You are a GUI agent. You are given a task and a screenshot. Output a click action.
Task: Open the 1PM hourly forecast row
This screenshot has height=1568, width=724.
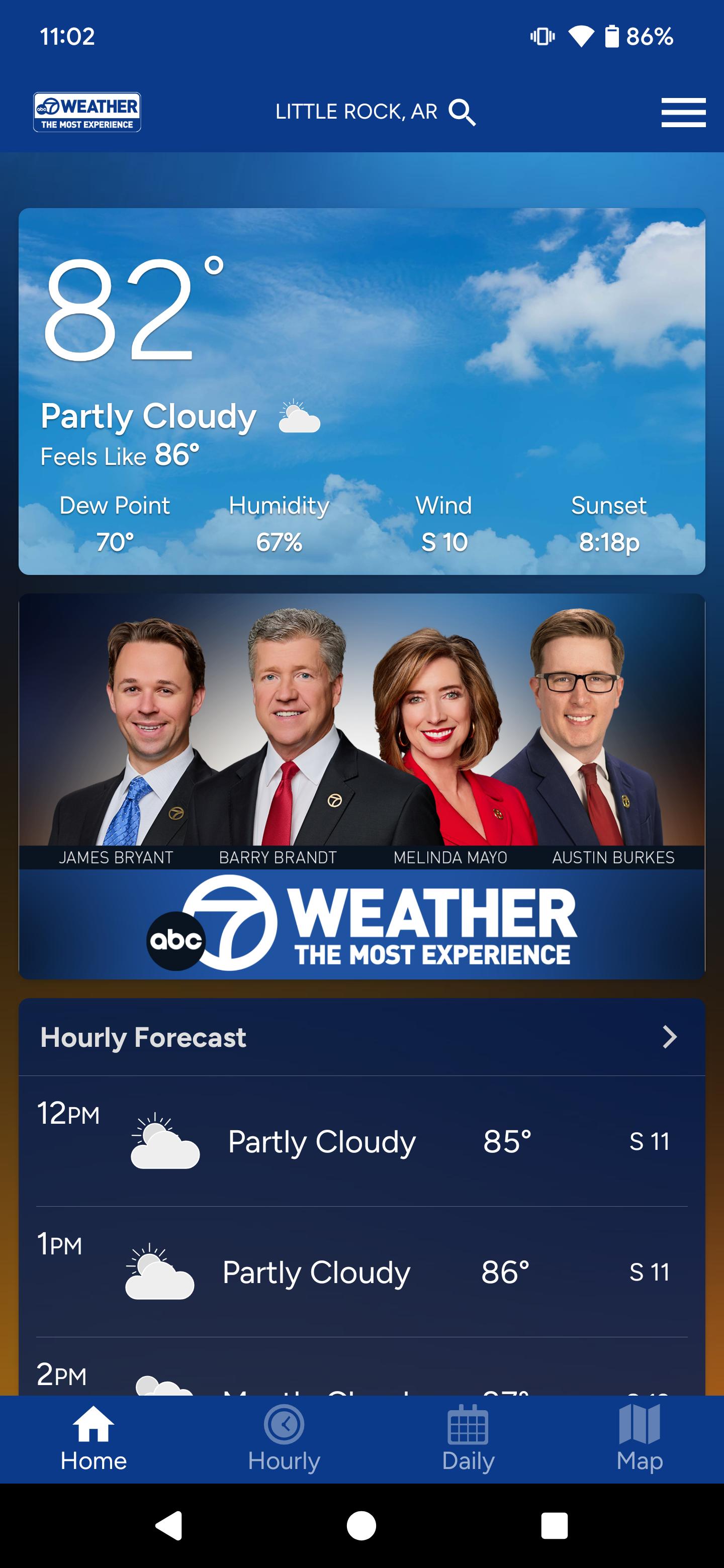(x=361, y=1271)
